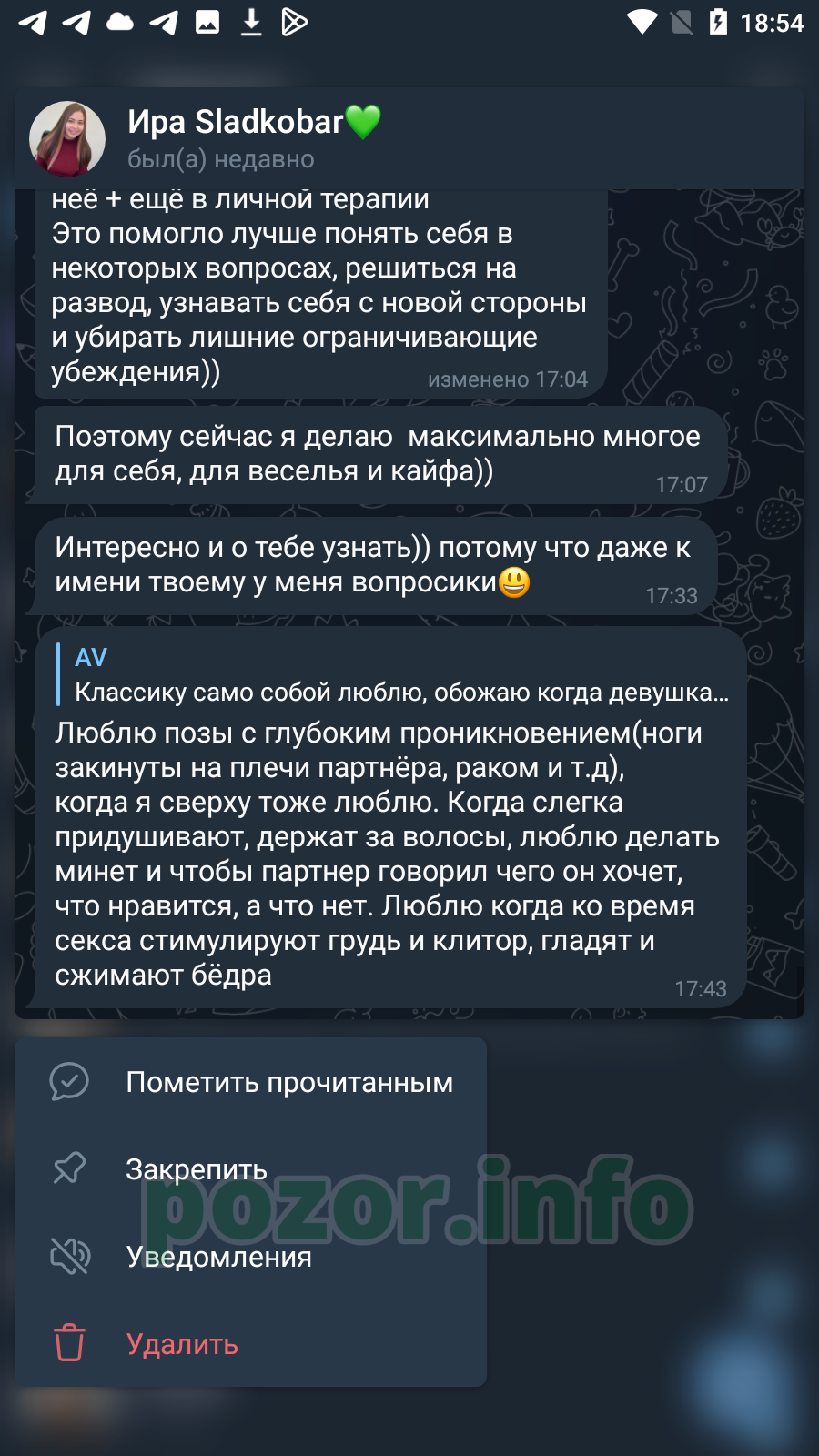Open the Уведомления notification option
Image resolution: width=819 pixels, height=1456 pixels.
[250, 1257]
